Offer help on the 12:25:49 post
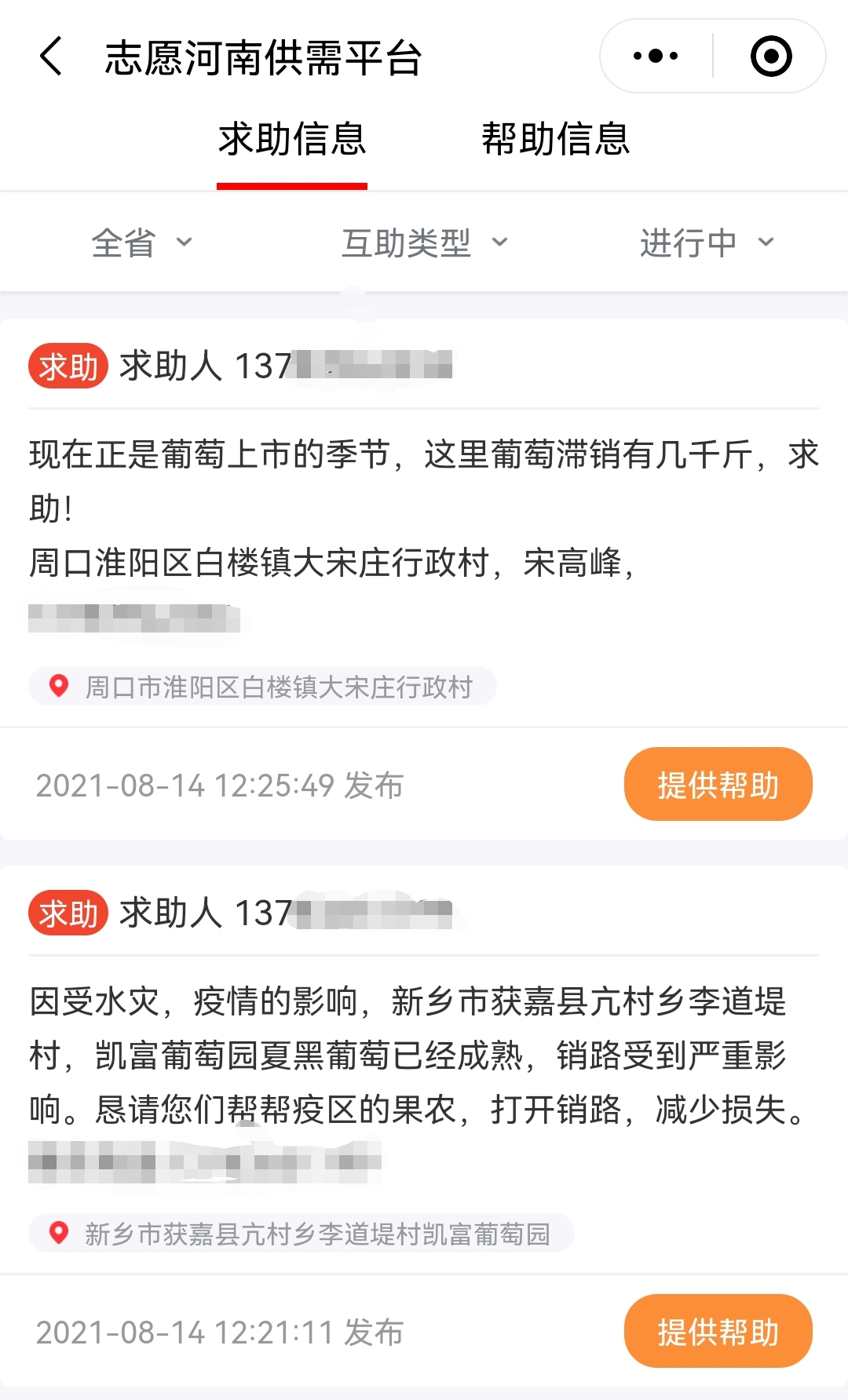 tap(718, 784)
